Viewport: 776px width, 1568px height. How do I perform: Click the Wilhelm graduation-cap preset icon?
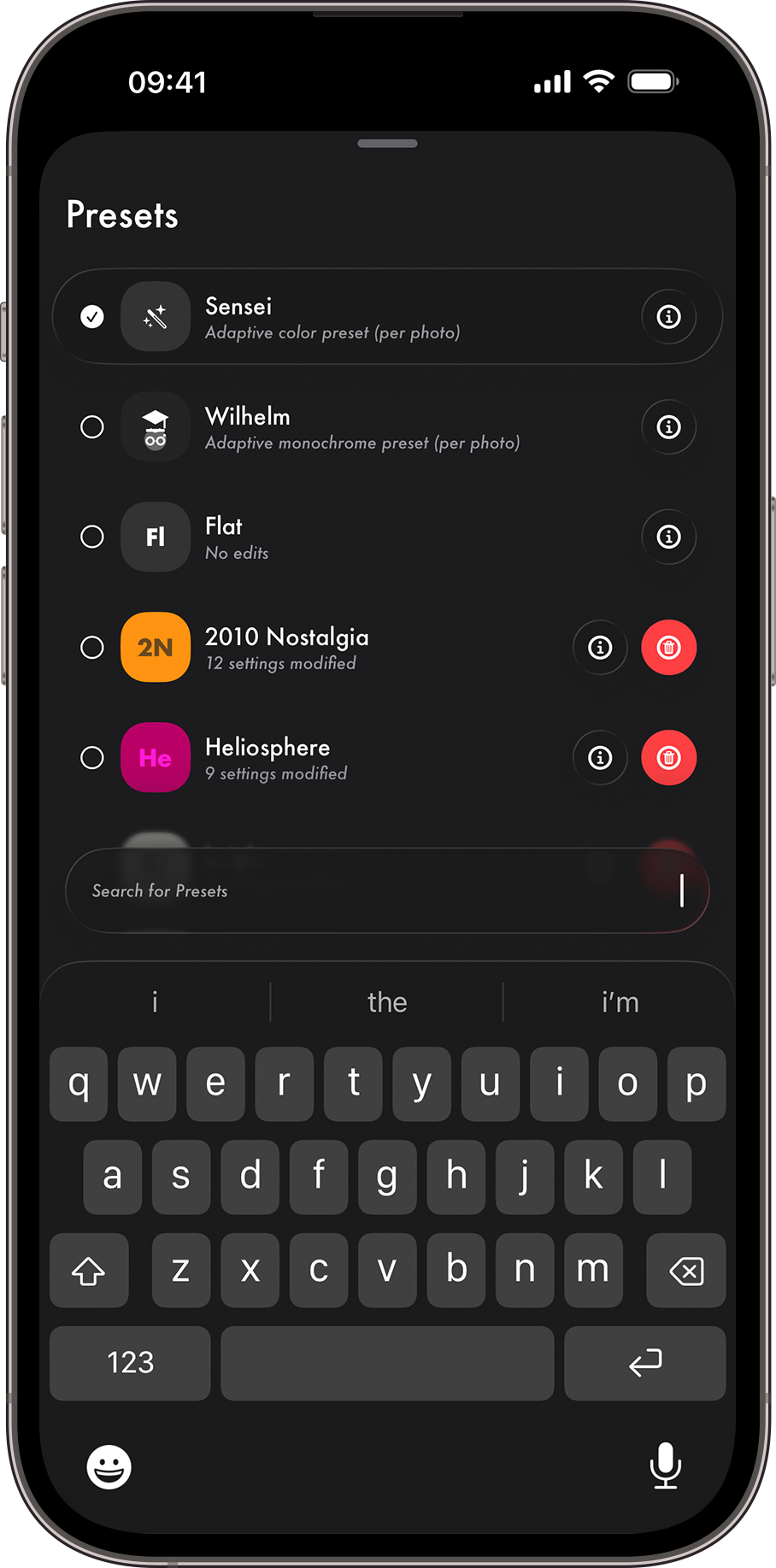[156, 426]
